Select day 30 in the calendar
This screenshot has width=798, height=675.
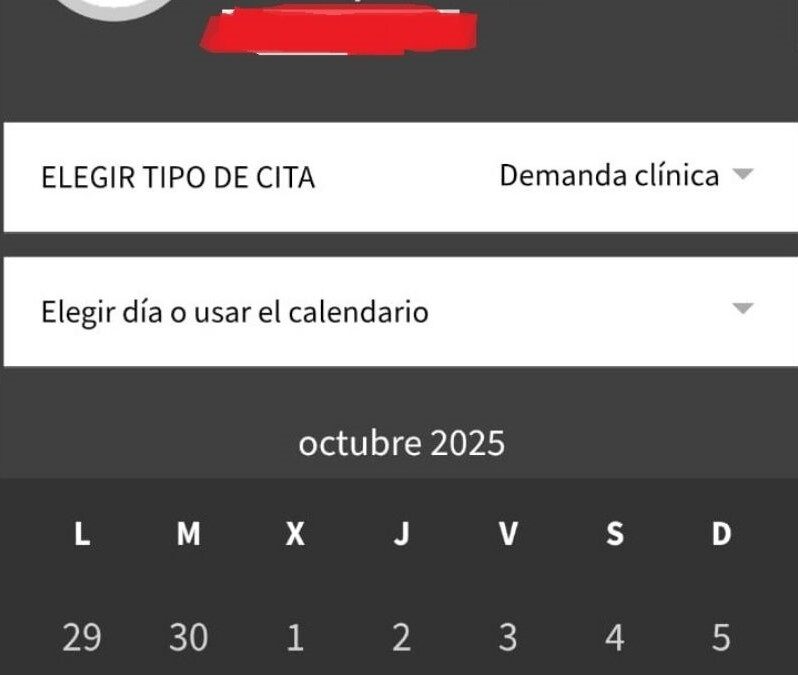pyautogui.click(x=188, y=637)
